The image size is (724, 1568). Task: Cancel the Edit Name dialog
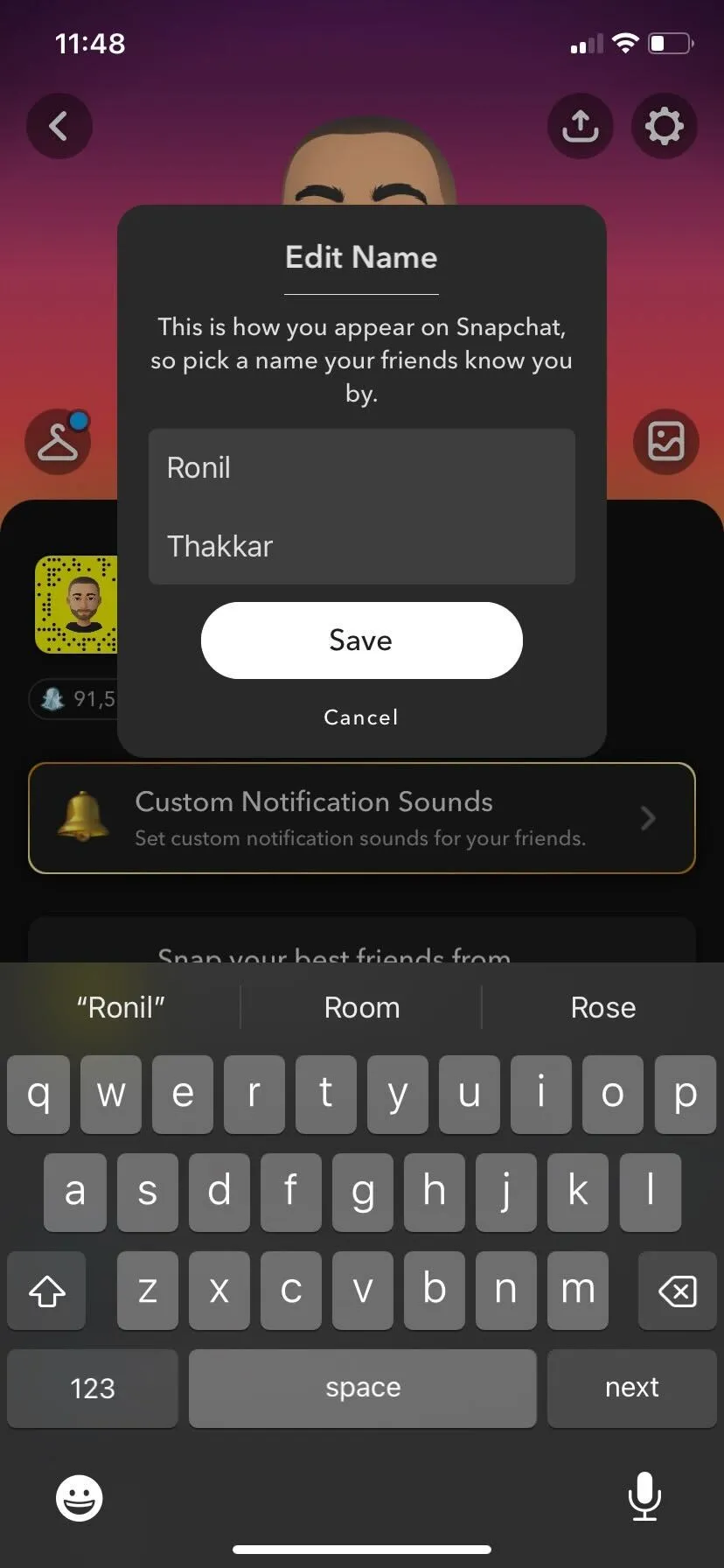pos(361,717)
